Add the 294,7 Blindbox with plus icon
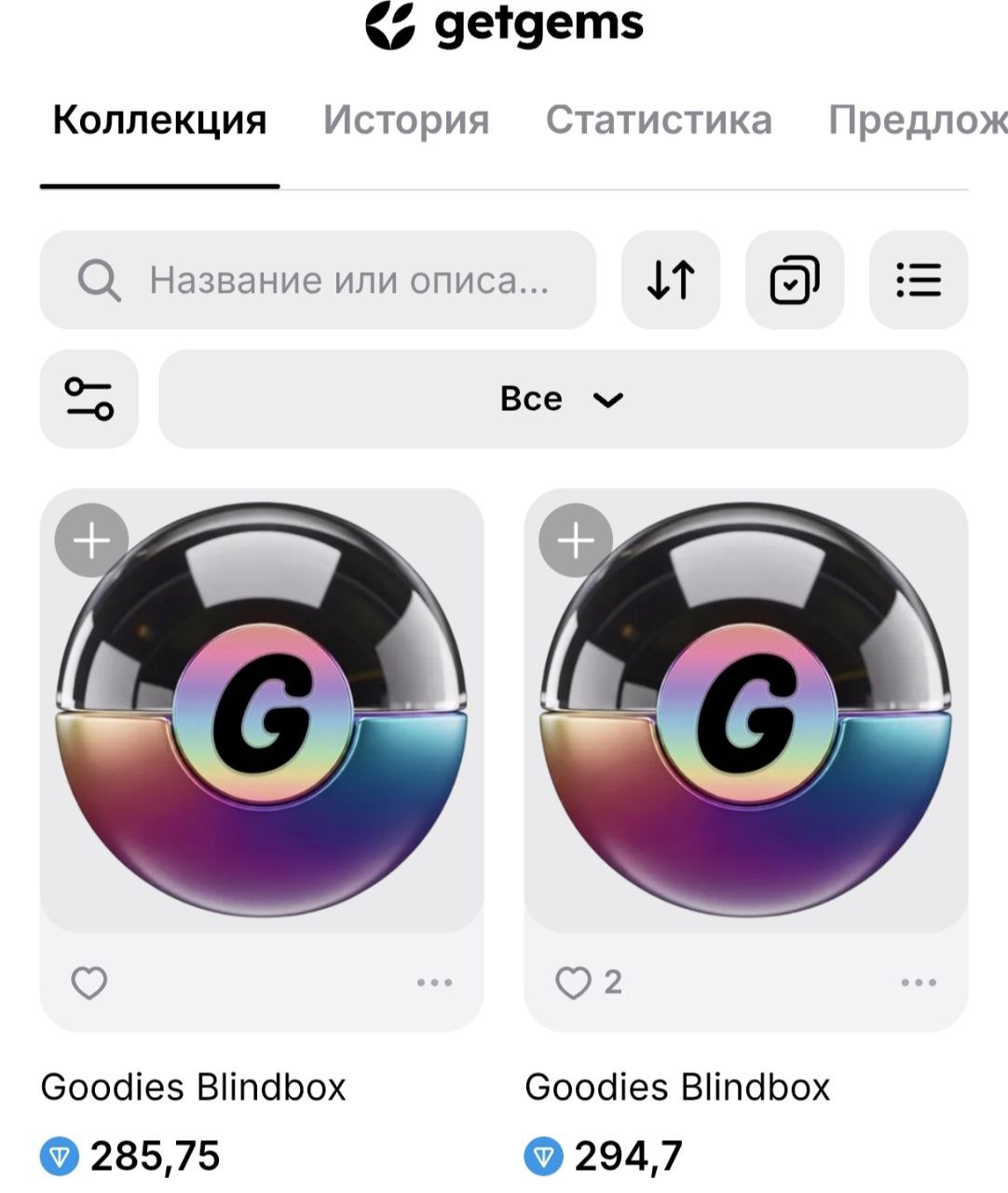 [576, 541]
